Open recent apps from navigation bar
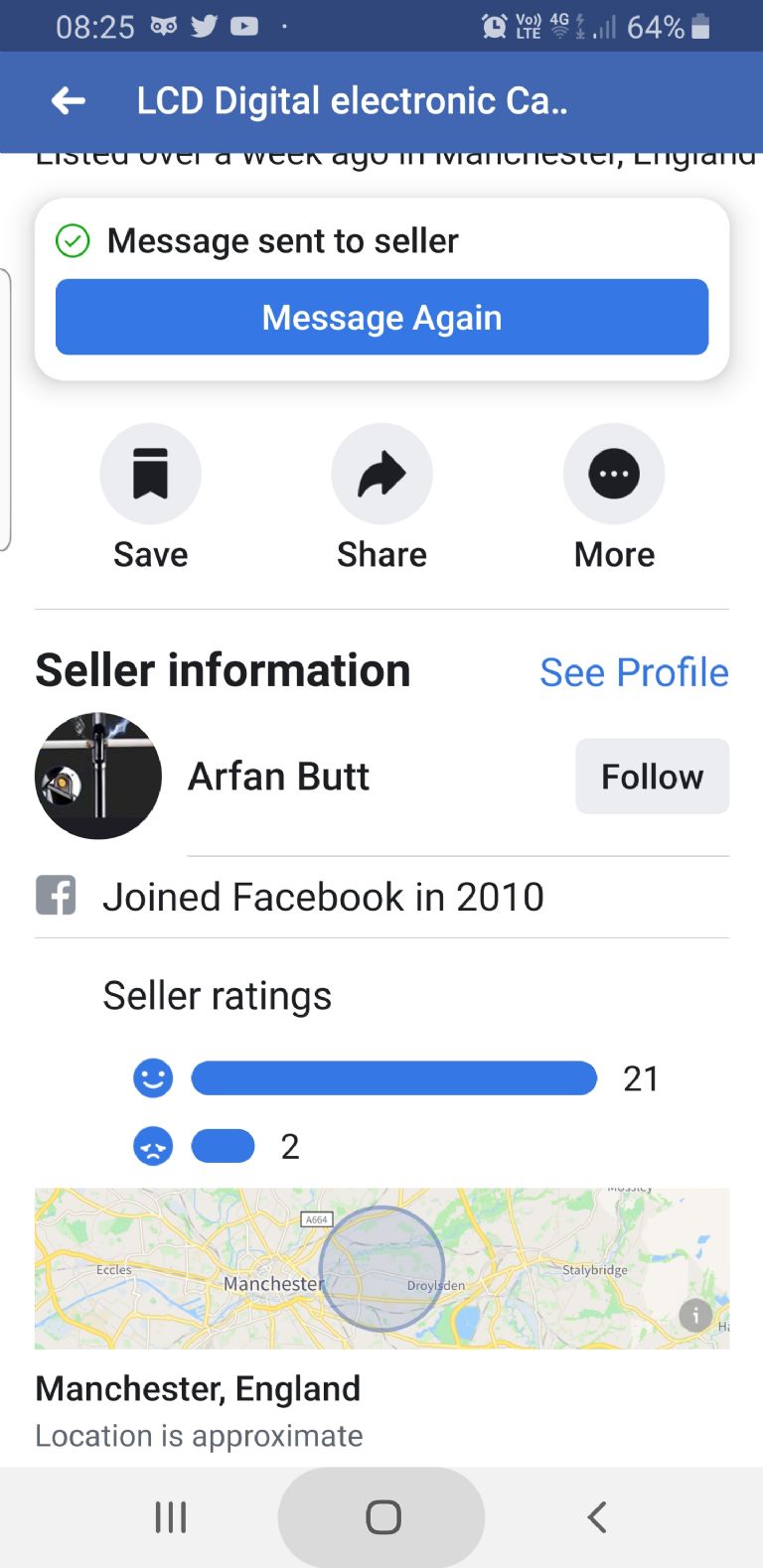 [x=171, y=1516]
